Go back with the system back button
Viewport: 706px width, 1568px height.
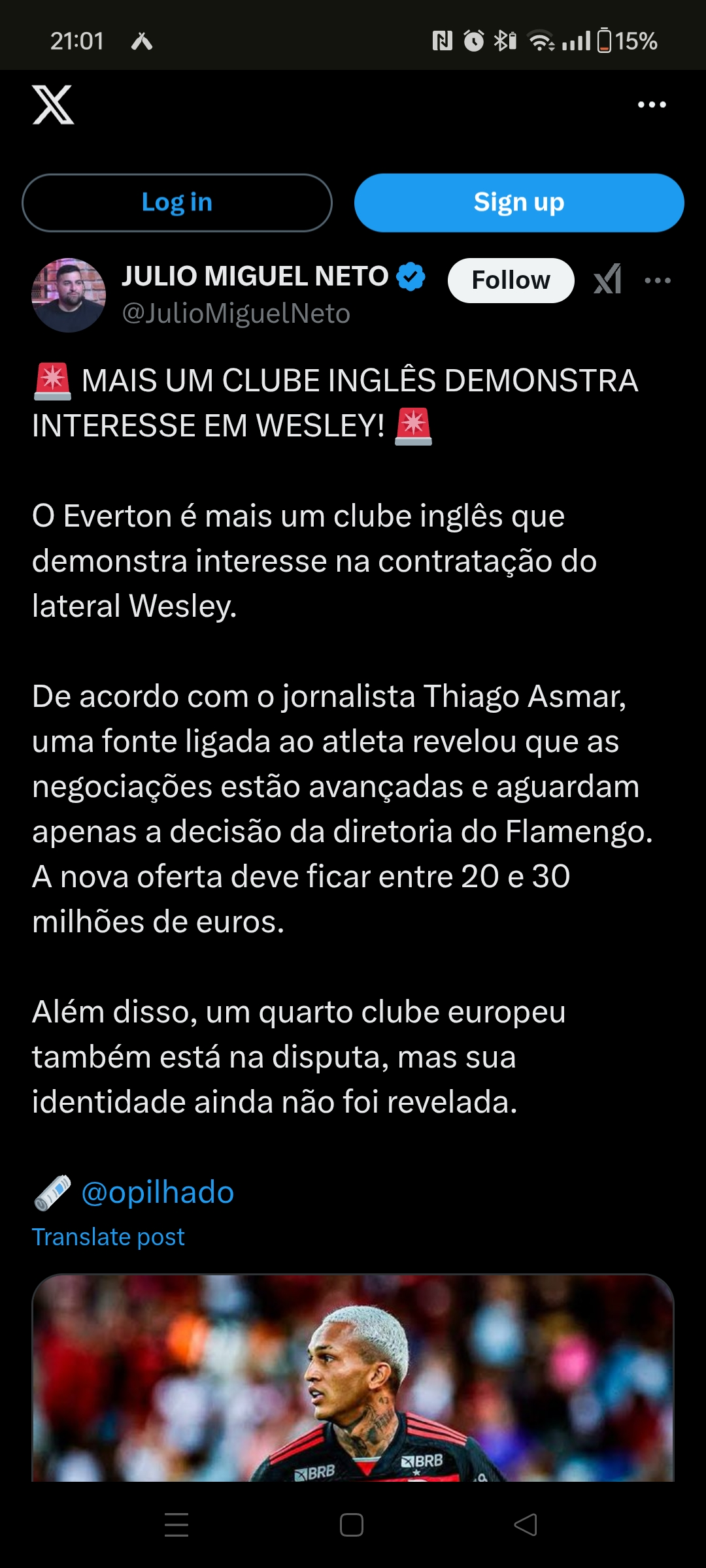526,1525
